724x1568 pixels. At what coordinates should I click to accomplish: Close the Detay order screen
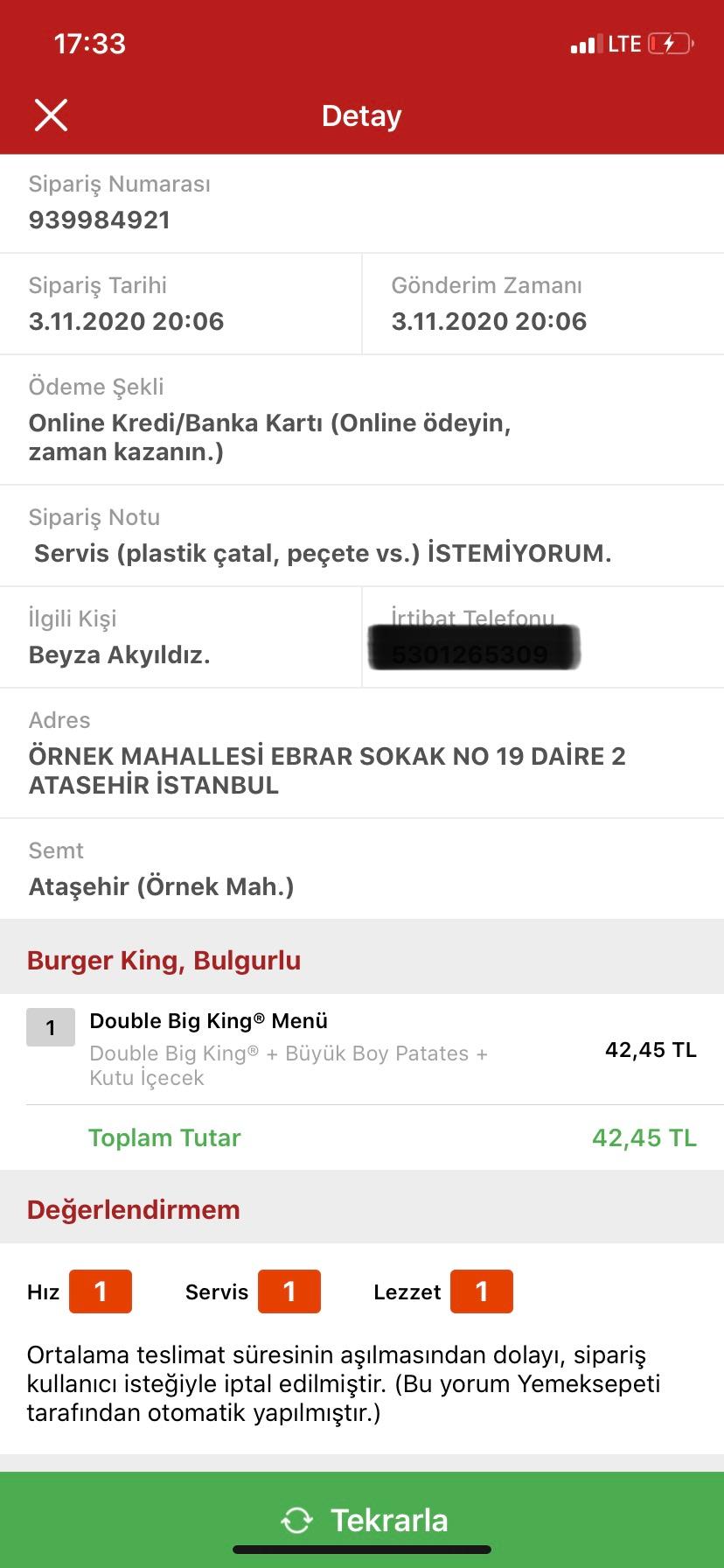pos(51,115)
